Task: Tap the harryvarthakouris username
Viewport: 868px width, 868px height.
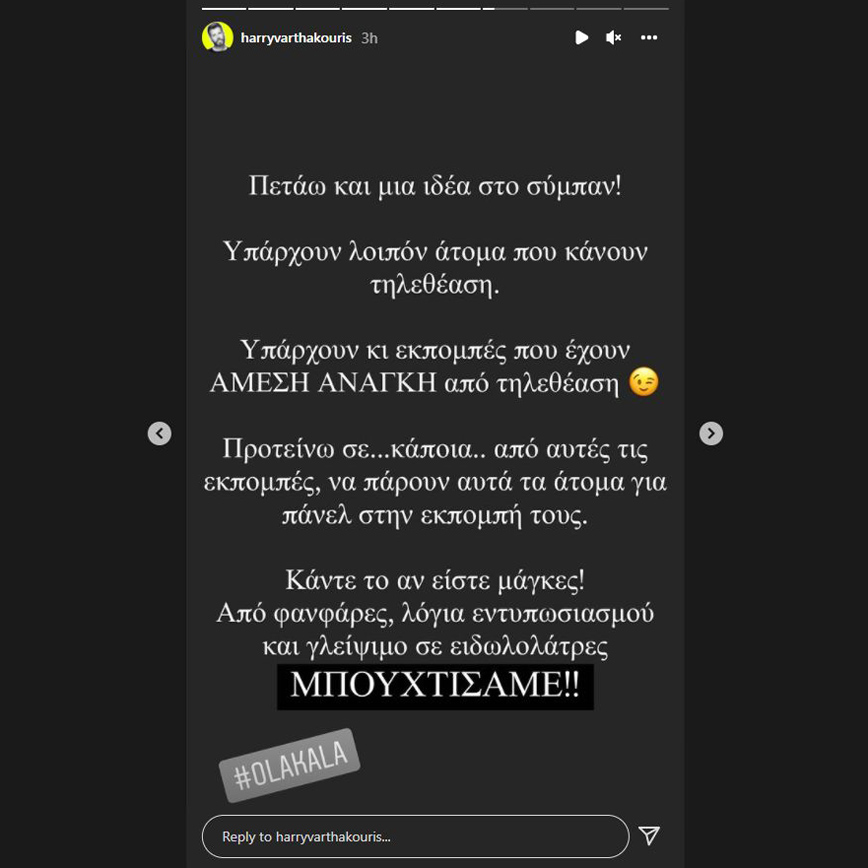Action: click(x=296, y=38)
